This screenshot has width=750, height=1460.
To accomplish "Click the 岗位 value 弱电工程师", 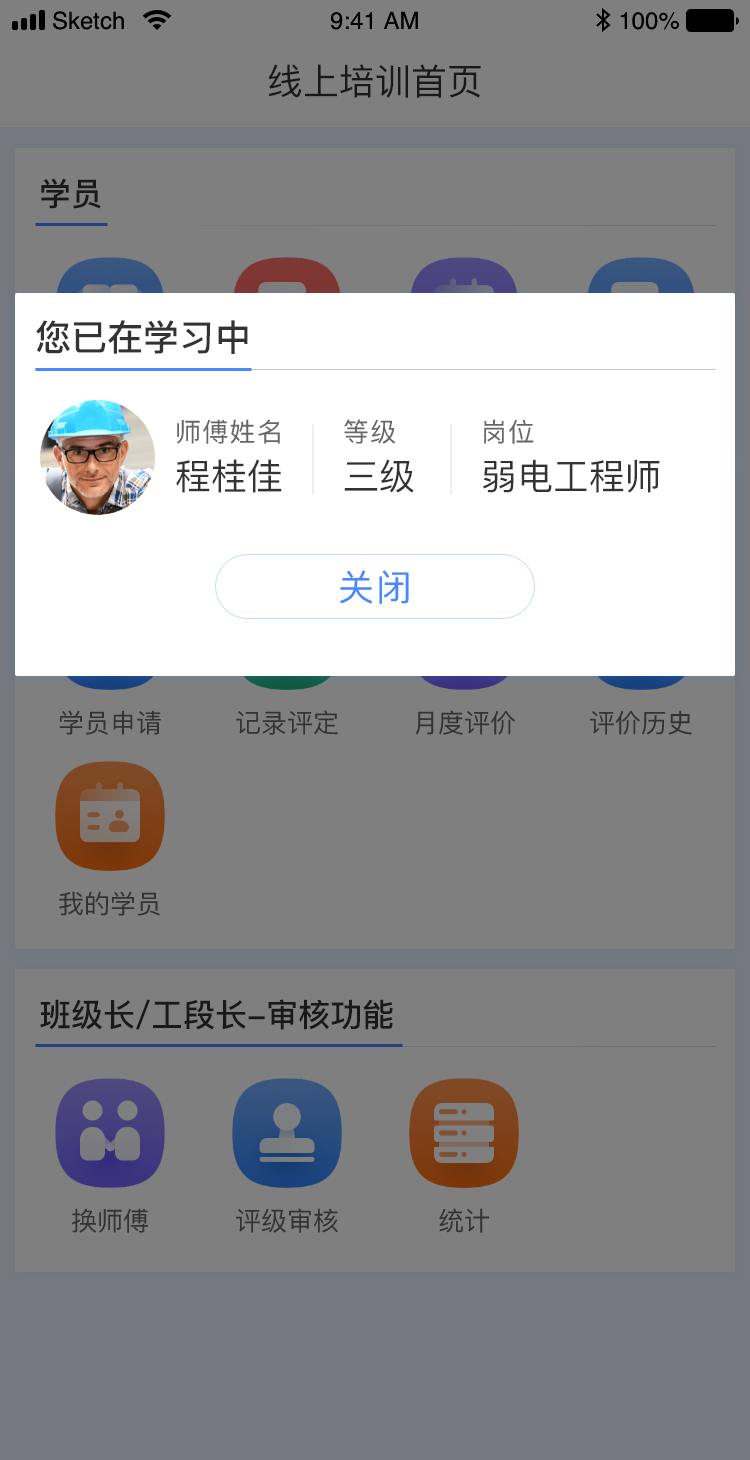I will (568, 477).
